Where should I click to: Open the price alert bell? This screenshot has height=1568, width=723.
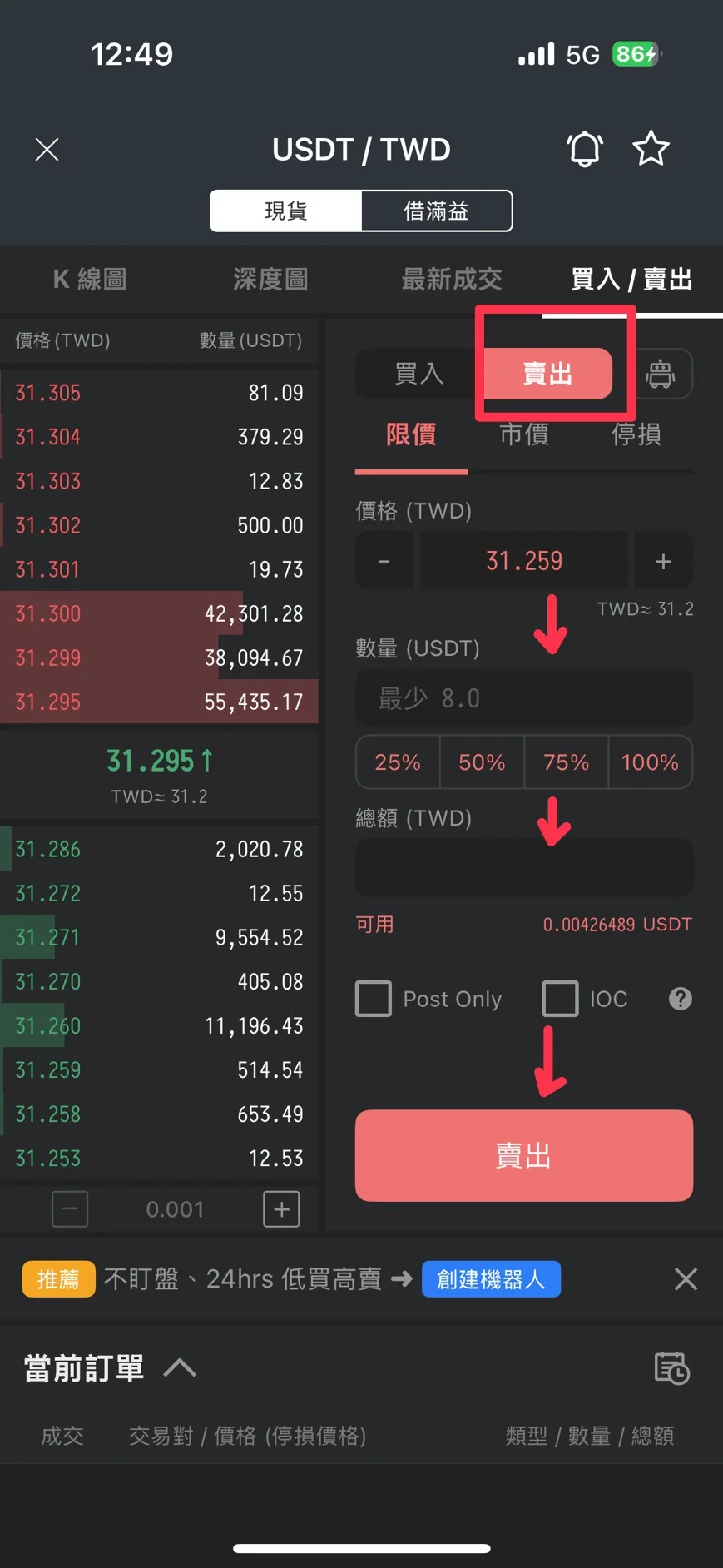click(x=584, y=150)
